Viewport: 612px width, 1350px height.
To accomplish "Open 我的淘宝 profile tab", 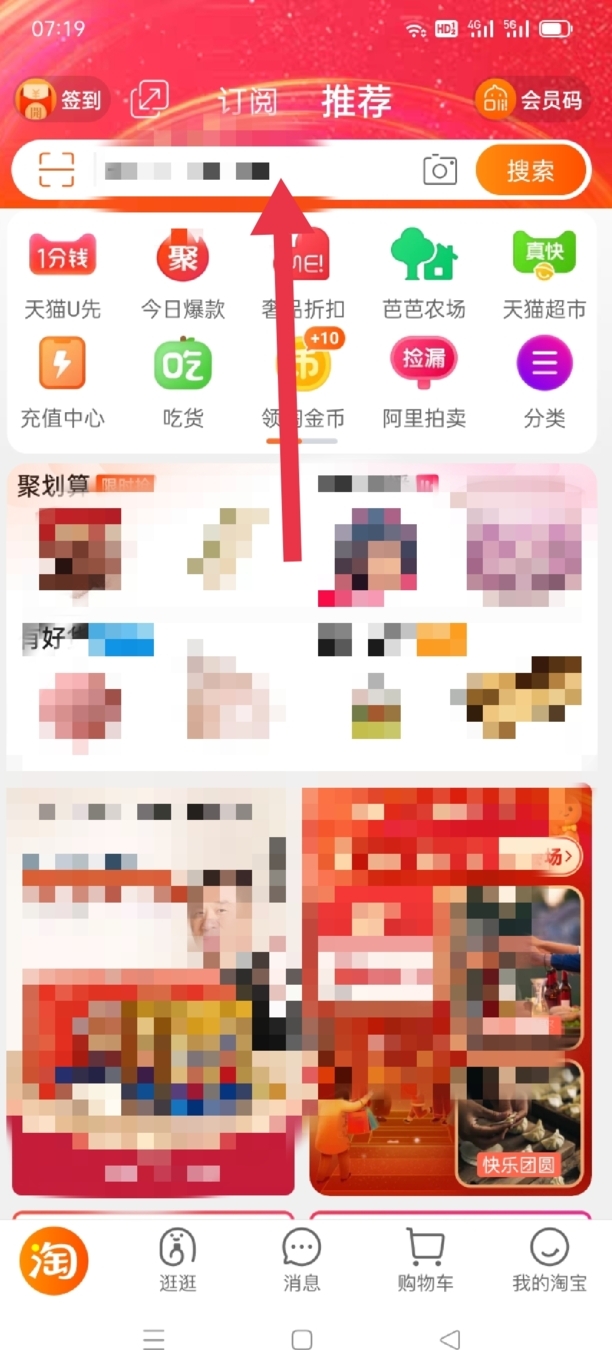I will pos(549,1260).
